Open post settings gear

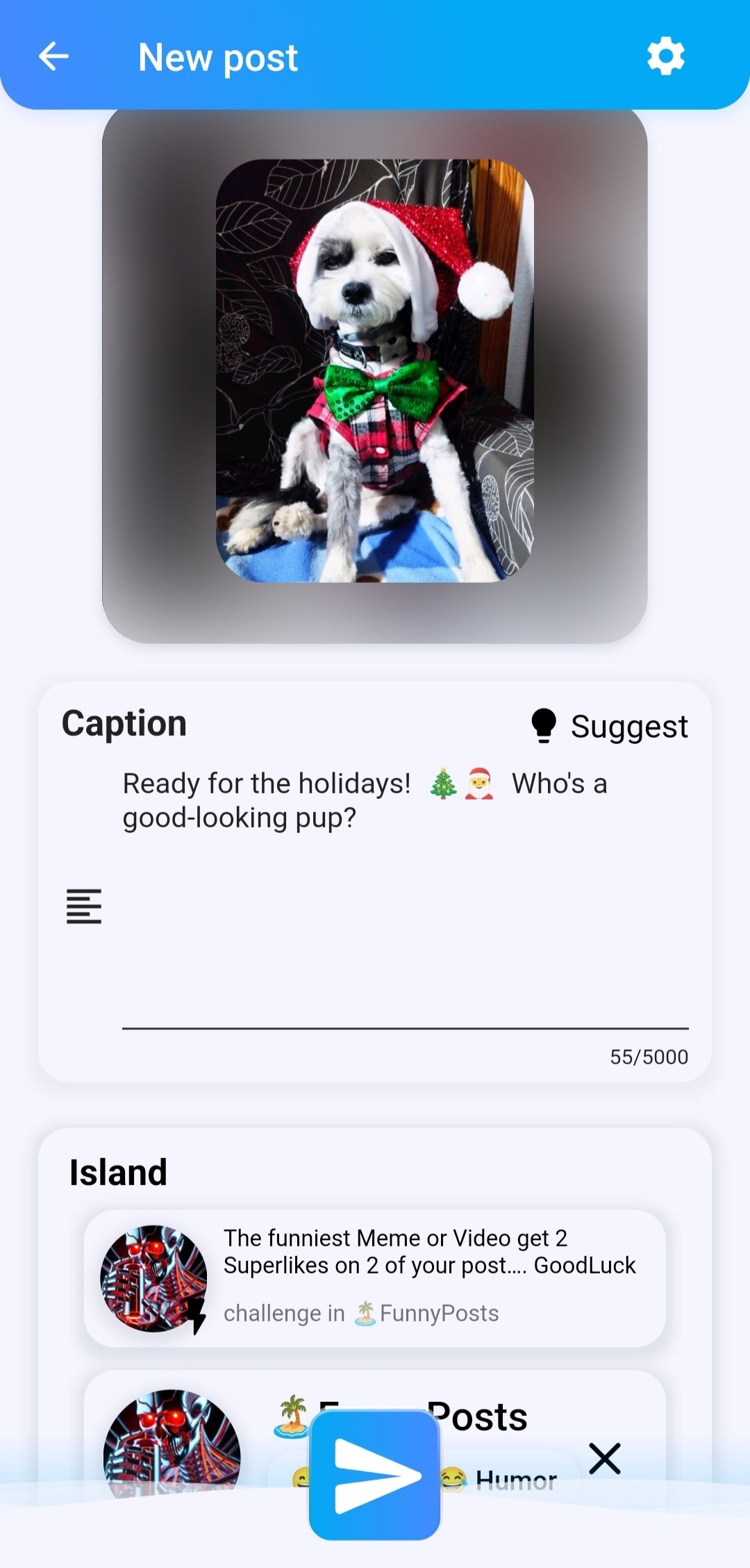(x=665, y=56)
